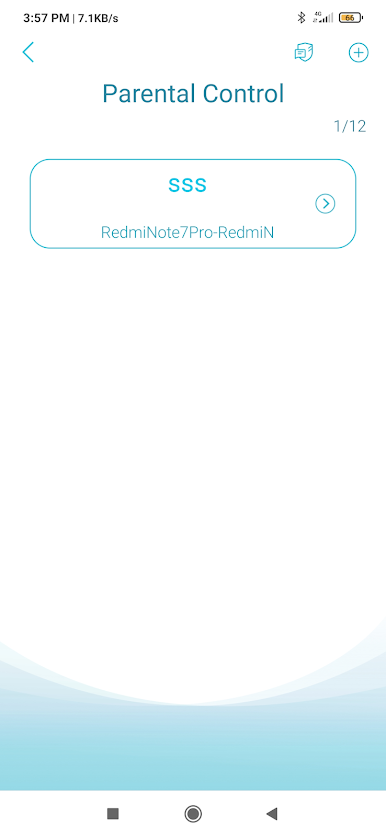Go back using the top-left arrow
The image size is (386, 837).
[28, 52]
